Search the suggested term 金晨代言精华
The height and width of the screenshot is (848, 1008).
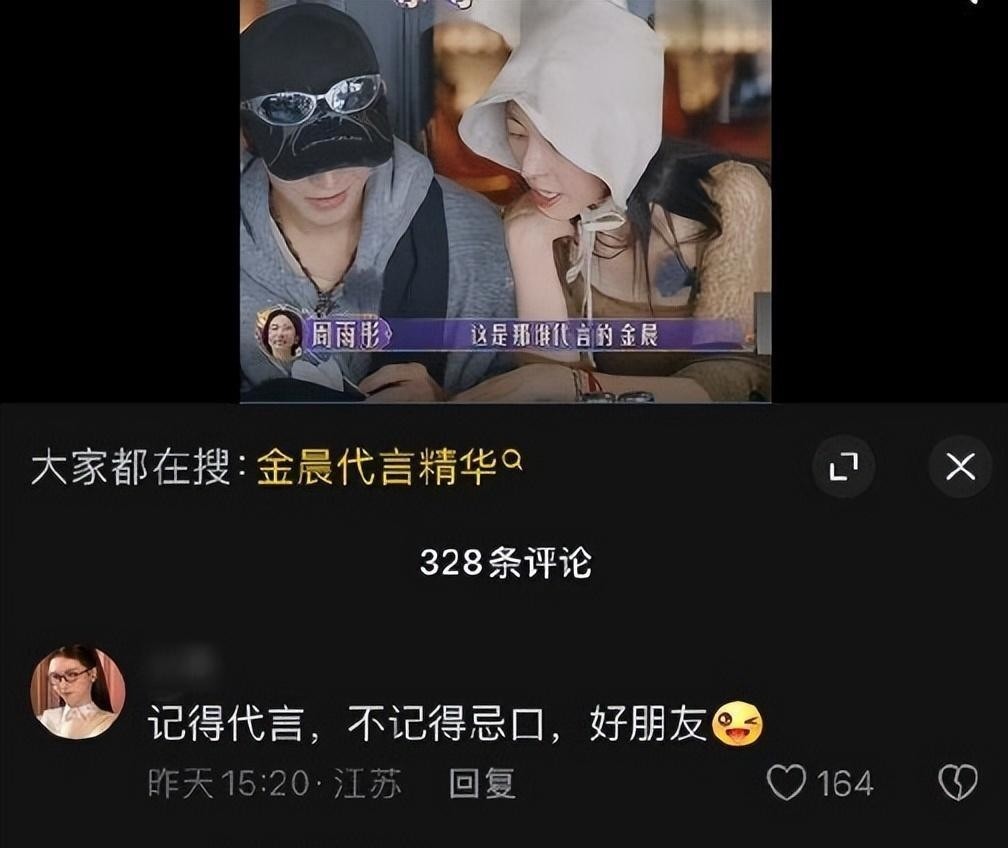(x=388, y=467)
